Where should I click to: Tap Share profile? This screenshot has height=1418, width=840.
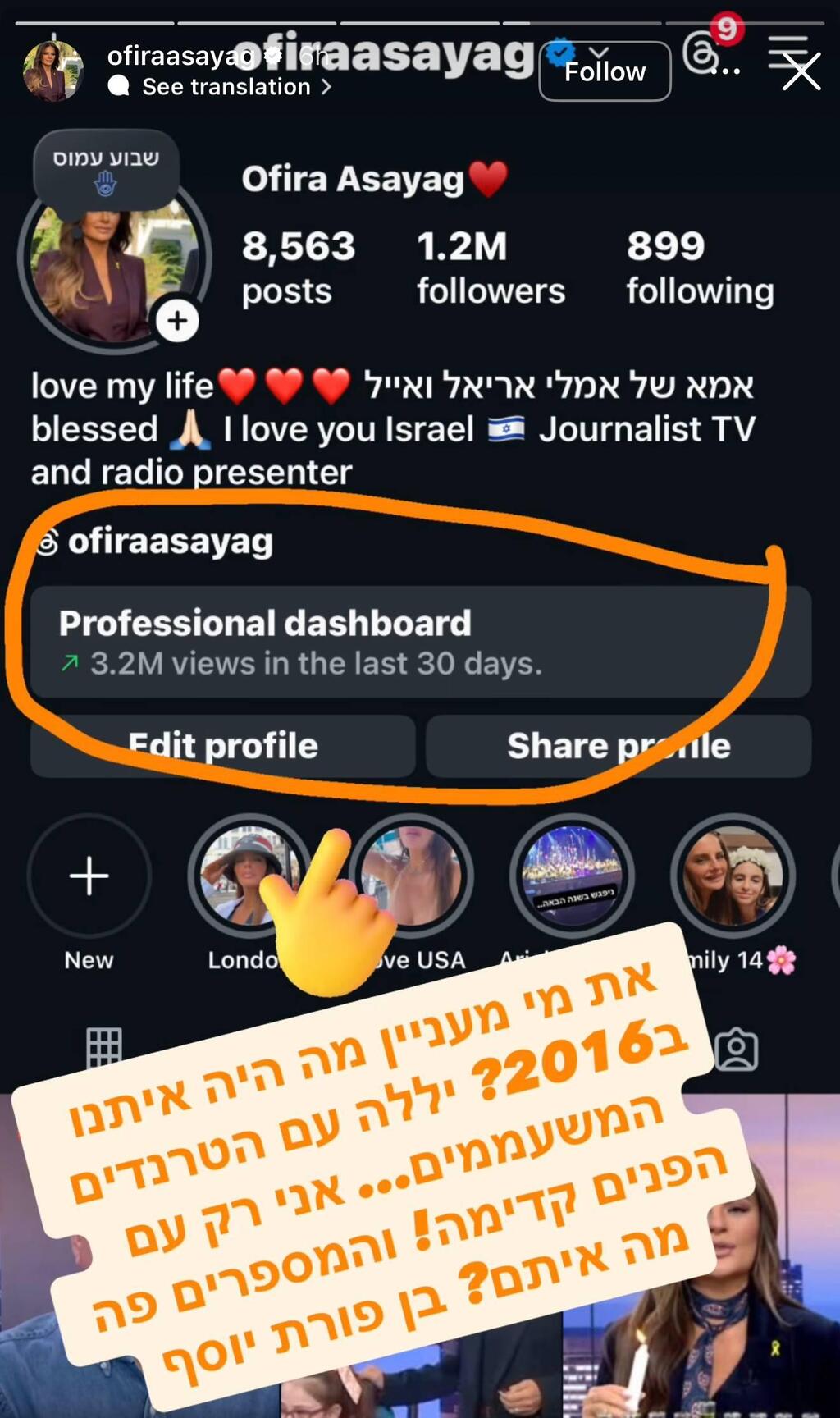pyautogui.click(x=618, y=745)
